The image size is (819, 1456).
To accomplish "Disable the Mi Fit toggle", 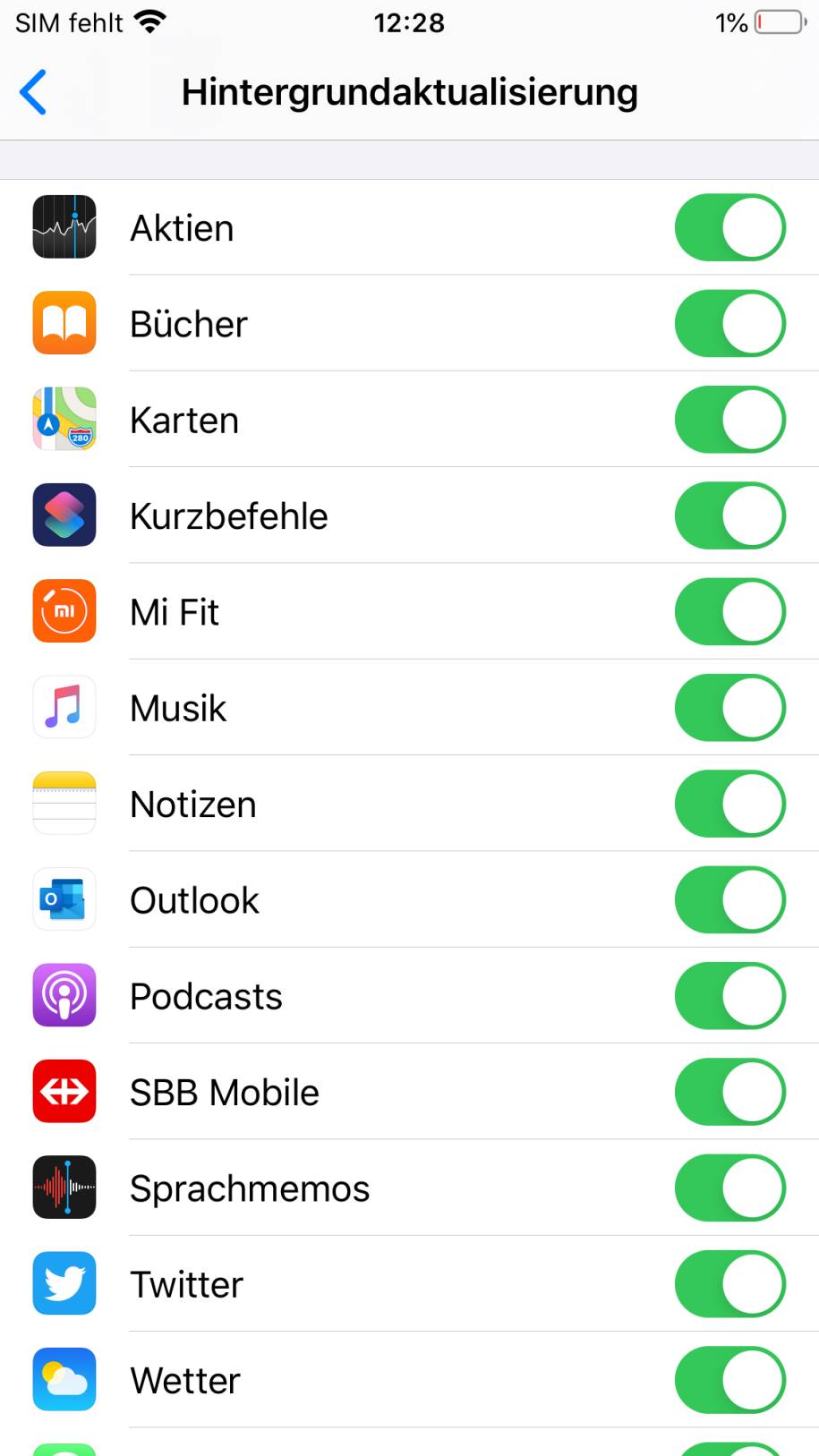I will (730, 611).
